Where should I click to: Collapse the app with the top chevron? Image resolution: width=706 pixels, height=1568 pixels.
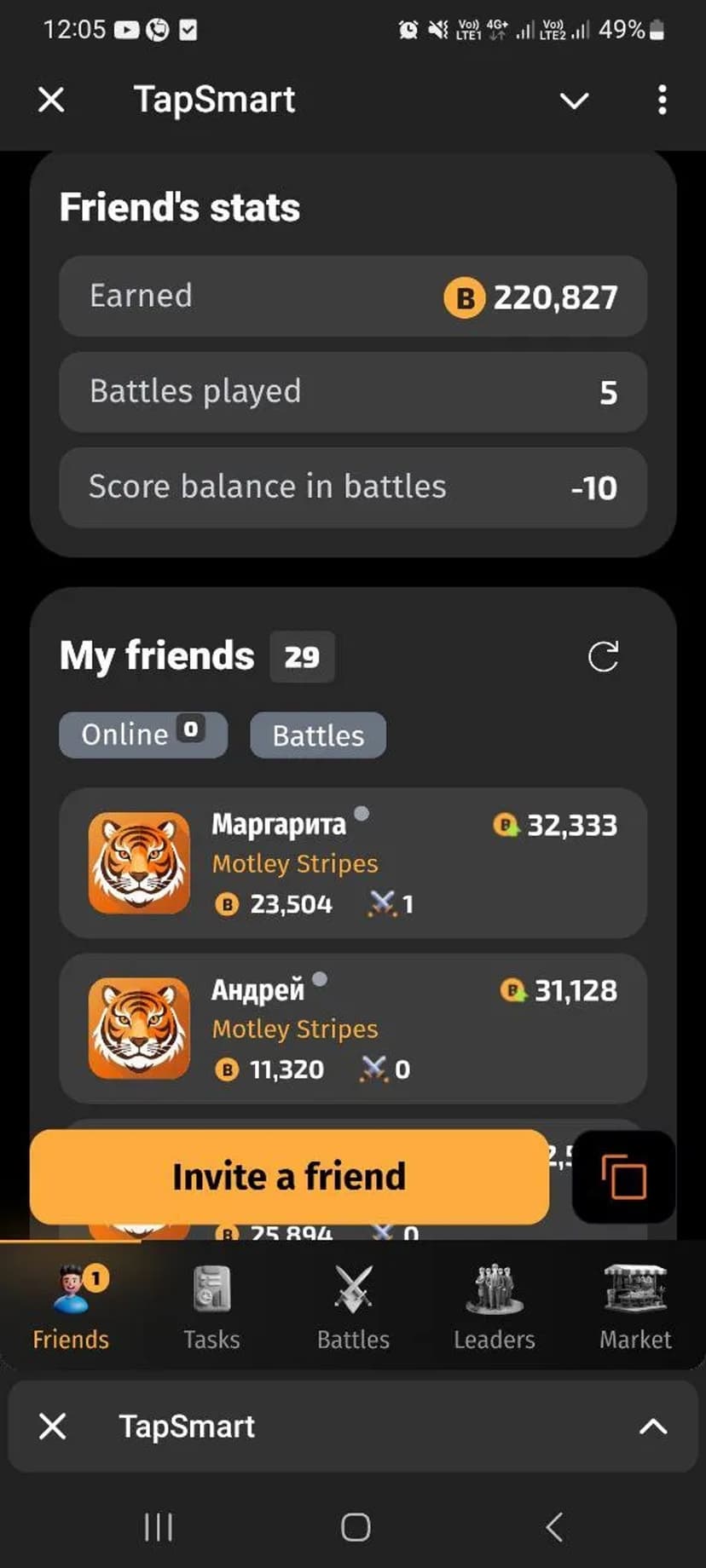[574, 101]
